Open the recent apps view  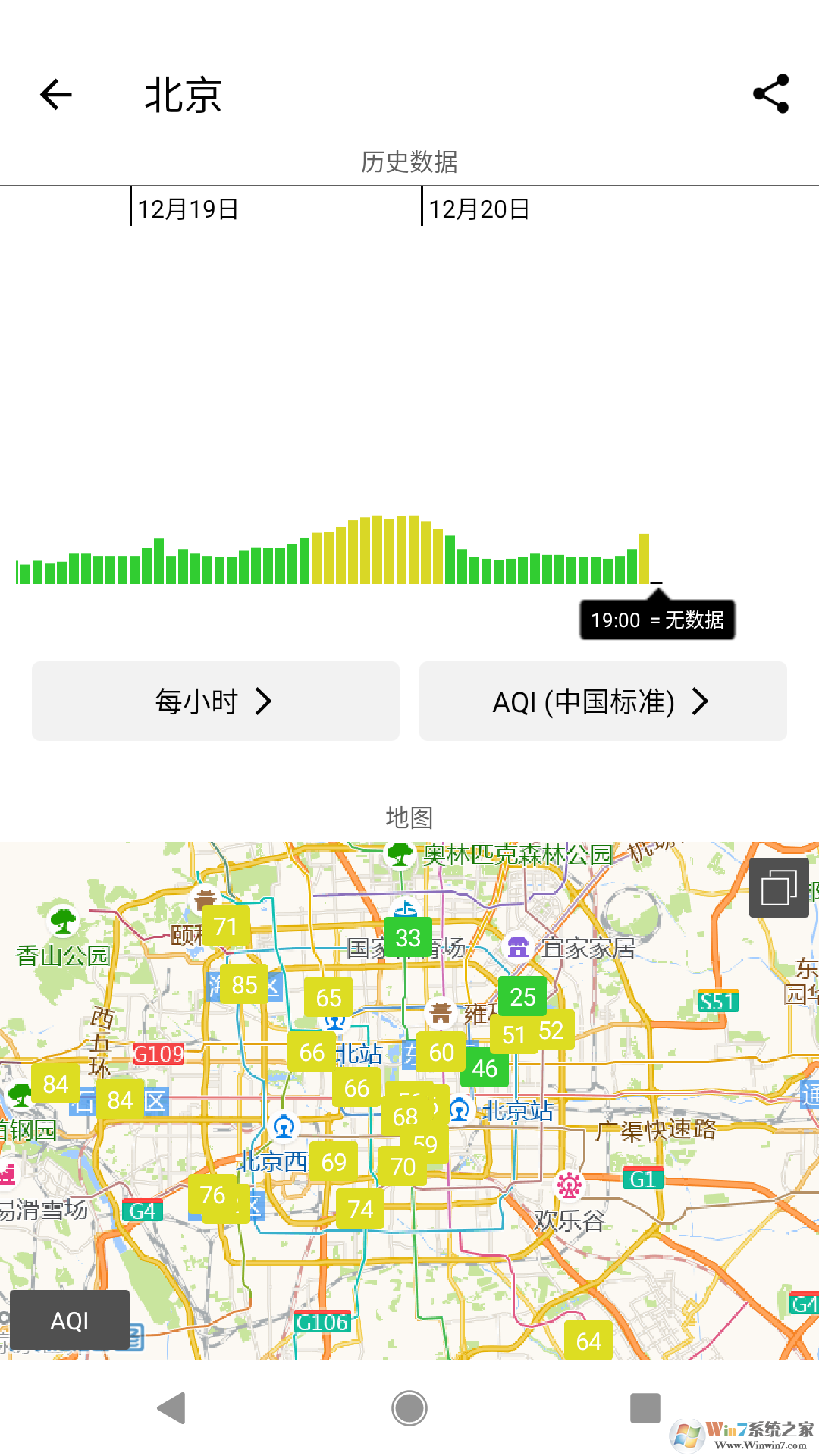tap(645, 1408)
